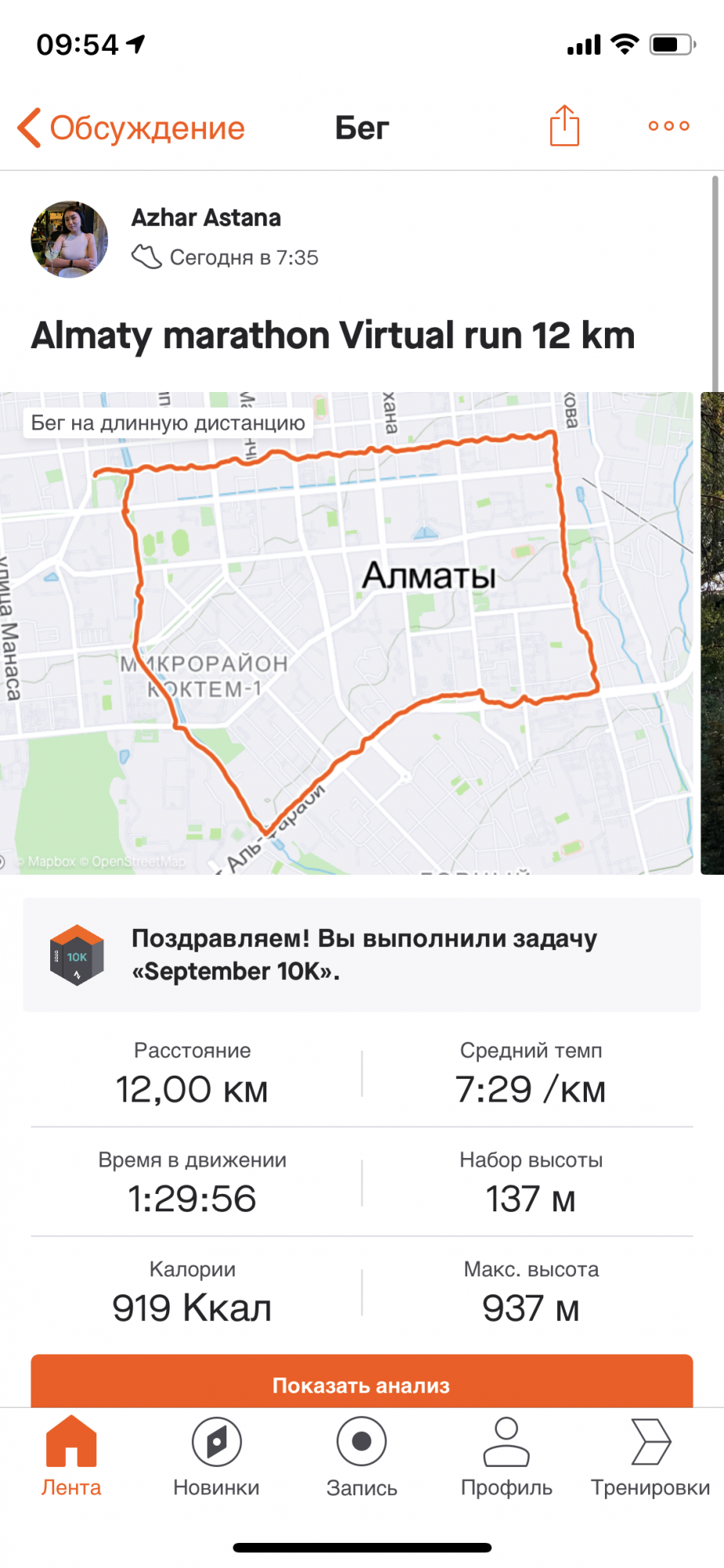
Task: Open the three-dot overflow menu
Action: click(x=668, y=126)
